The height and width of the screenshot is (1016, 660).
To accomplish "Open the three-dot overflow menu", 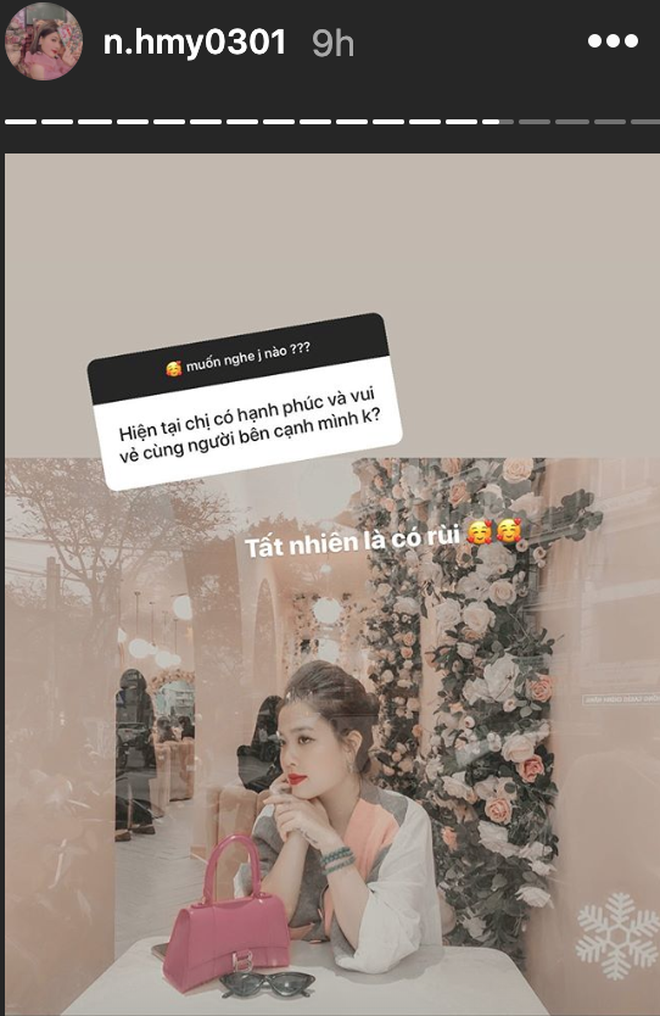I will coord(612,42).
